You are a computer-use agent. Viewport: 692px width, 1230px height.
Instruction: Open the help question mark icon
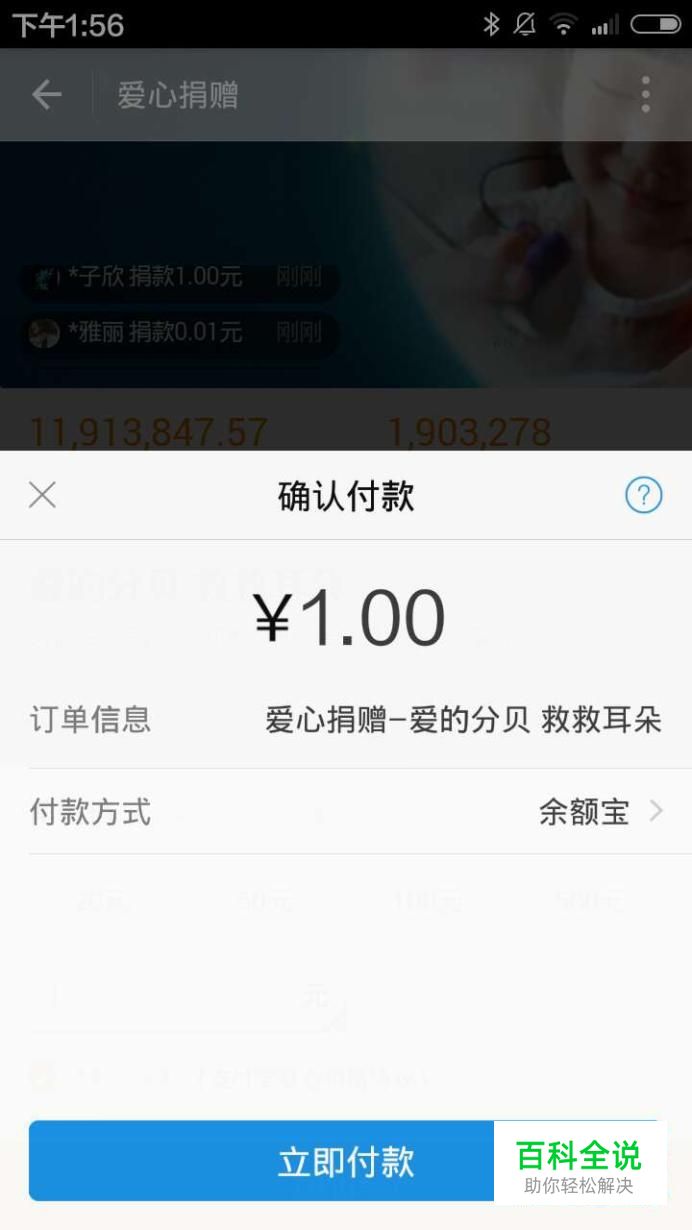point(643,495)
